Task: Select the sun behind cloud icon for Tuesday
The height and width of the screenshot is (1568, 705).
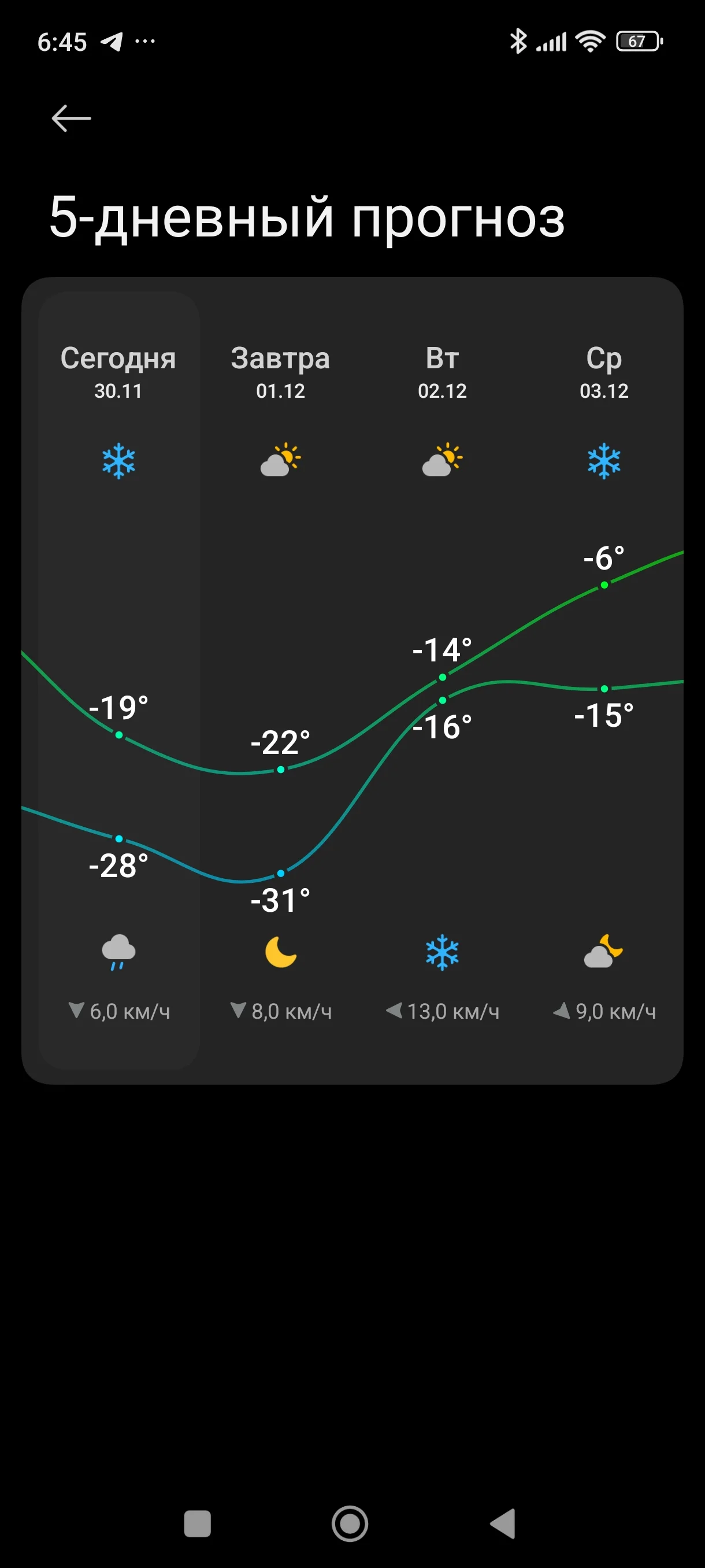Action: click(441, 461)
